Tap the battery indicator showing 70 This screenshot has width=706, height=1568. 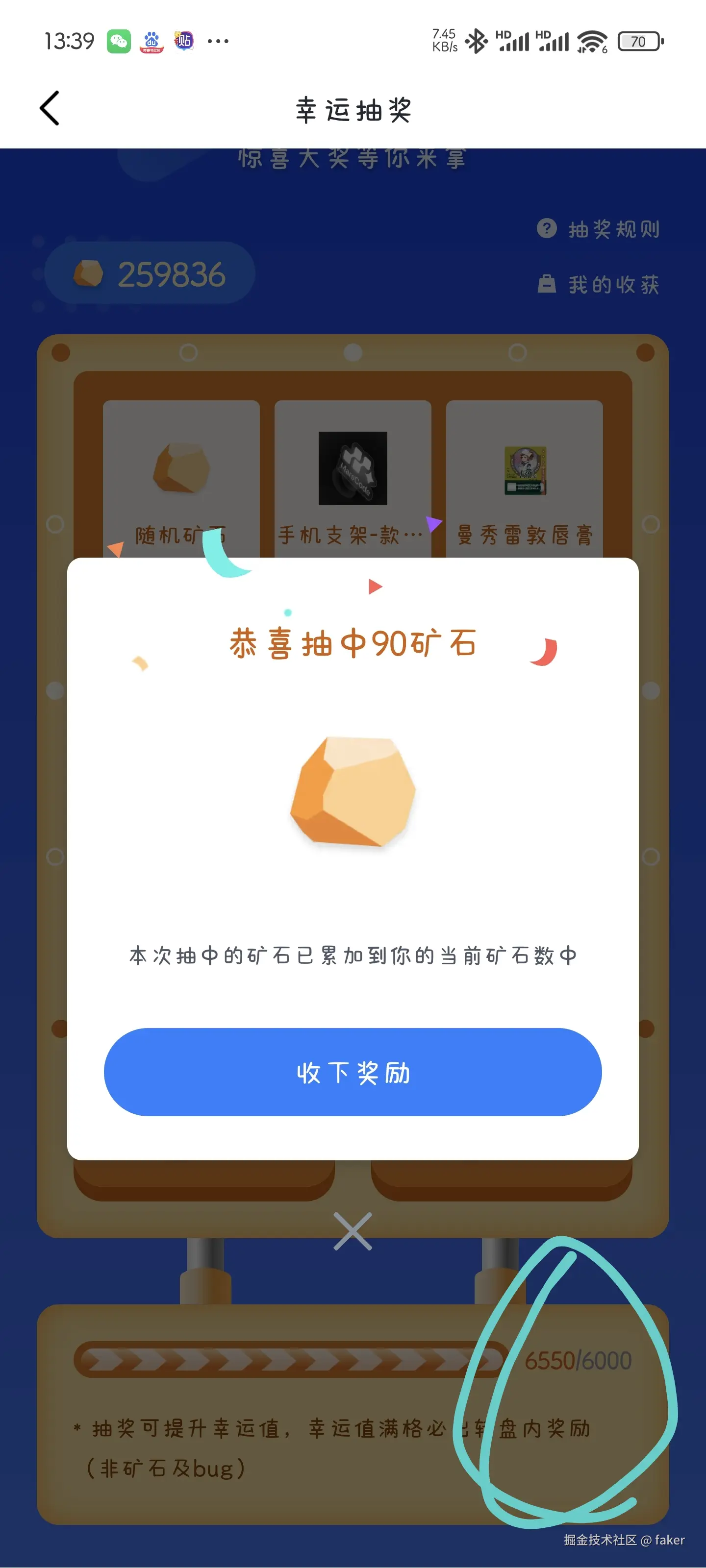(639, 40)
